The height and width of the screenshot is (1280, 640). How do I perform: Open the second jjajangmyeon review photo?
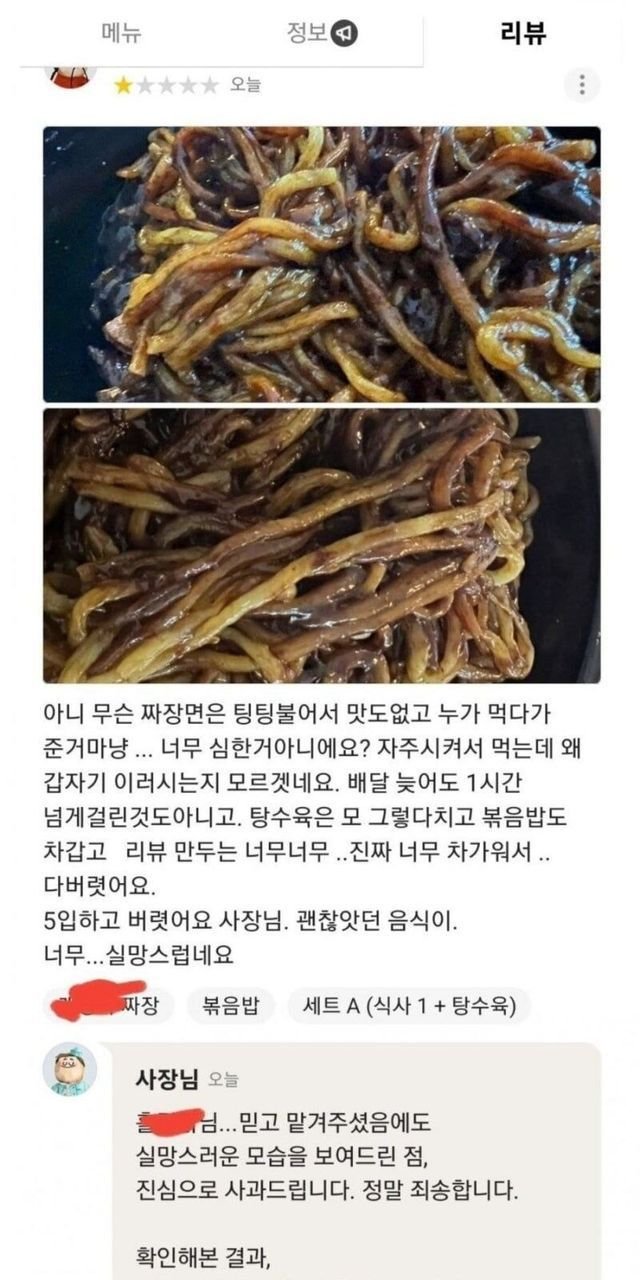321,545
